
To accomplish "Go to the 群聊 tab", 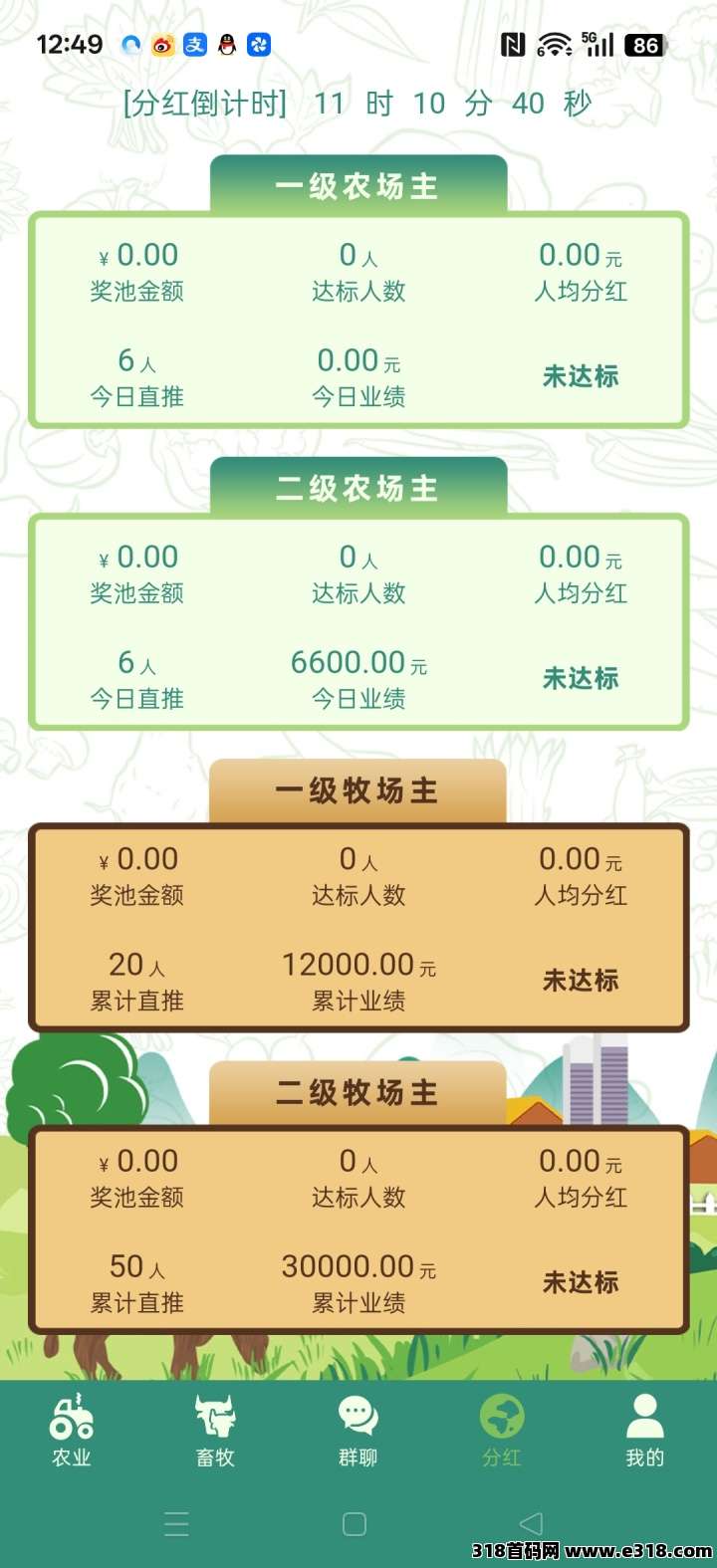I will 358,1431.
